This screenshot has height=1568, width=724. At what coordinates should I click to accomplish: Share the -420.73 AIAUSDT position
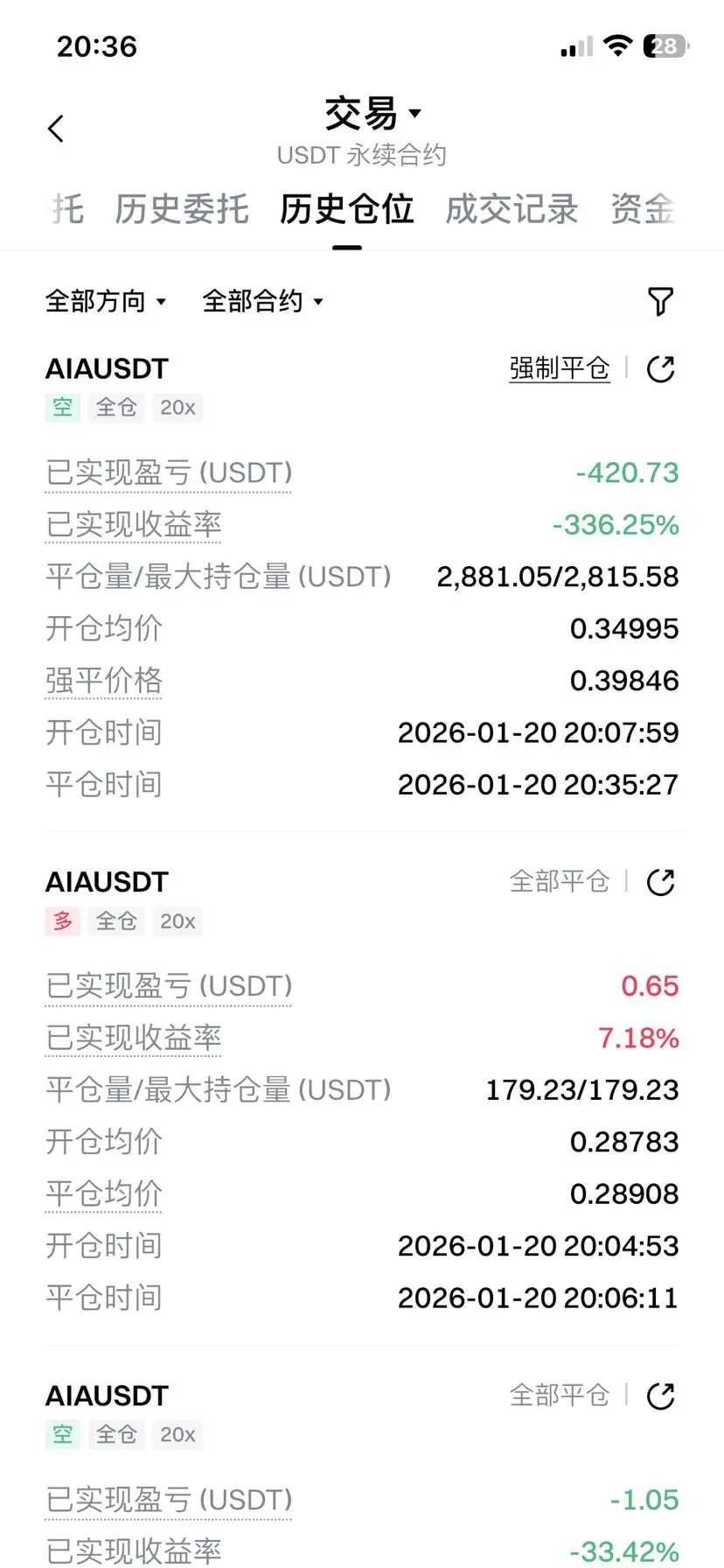tap(660, 369)
